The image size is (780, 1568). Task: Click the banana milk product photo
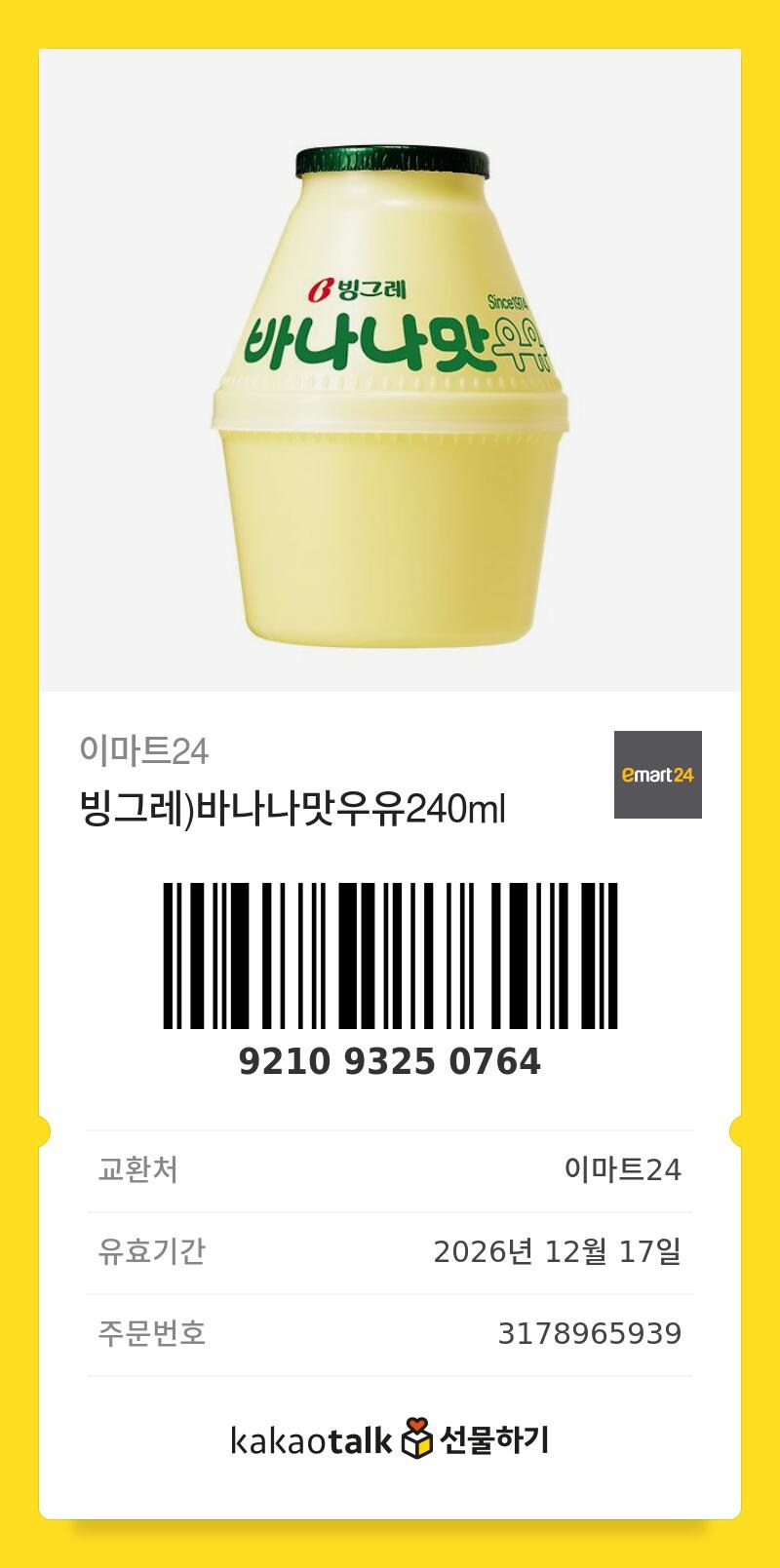[x=390, y=390]
